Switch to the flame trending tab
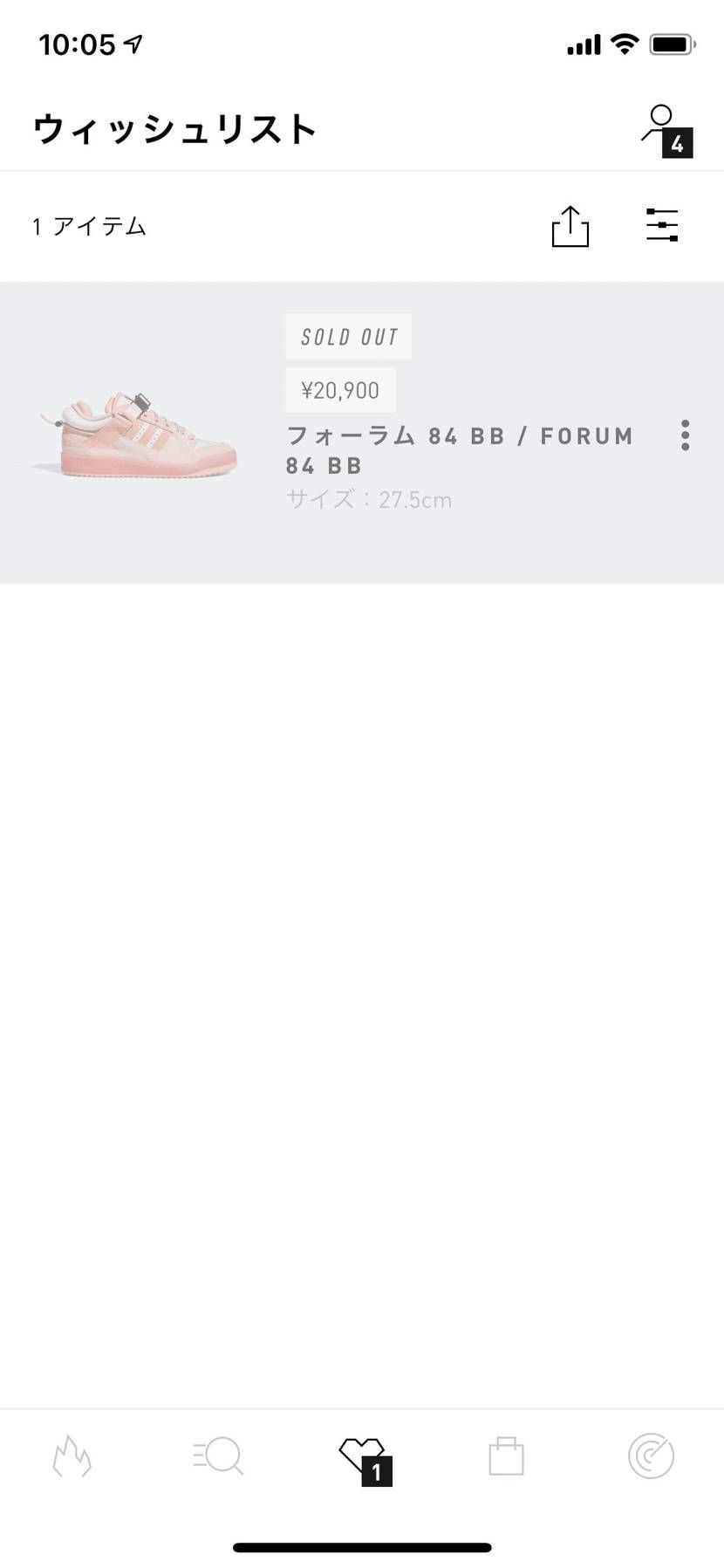This screenshot has height=1568, width=724. [x=72, y=1456]
